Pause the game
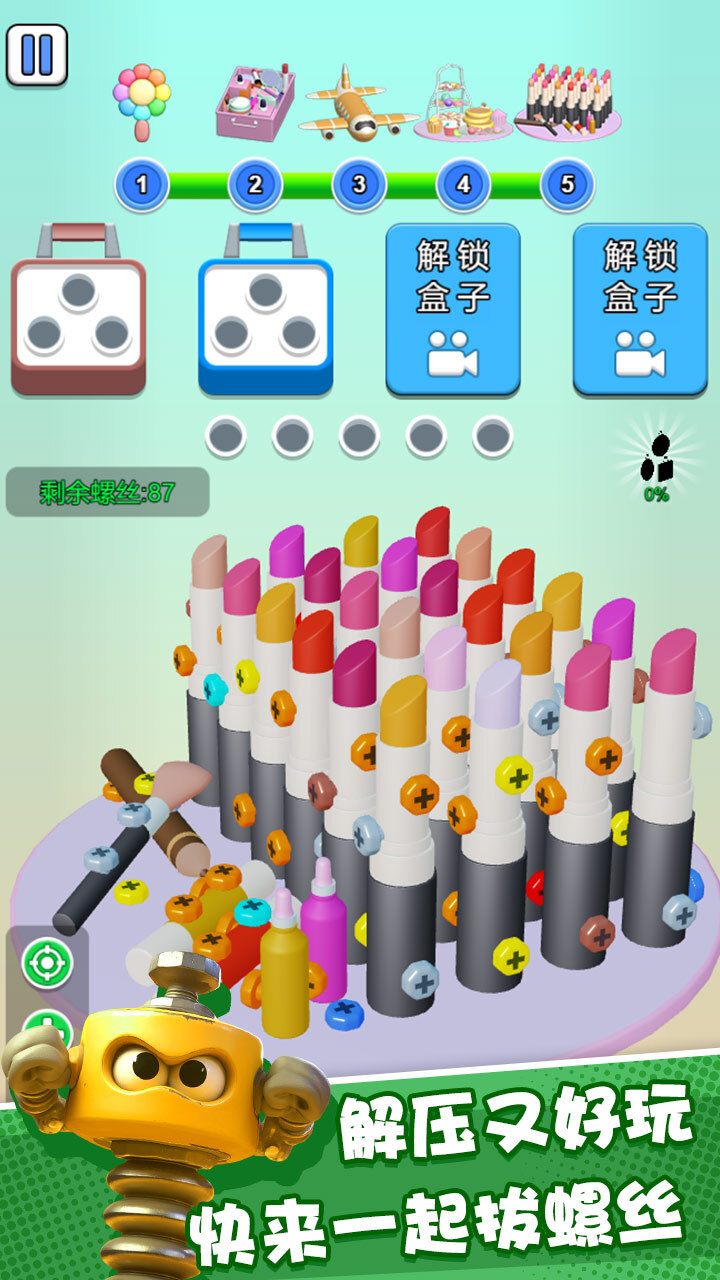 (37, 54)
